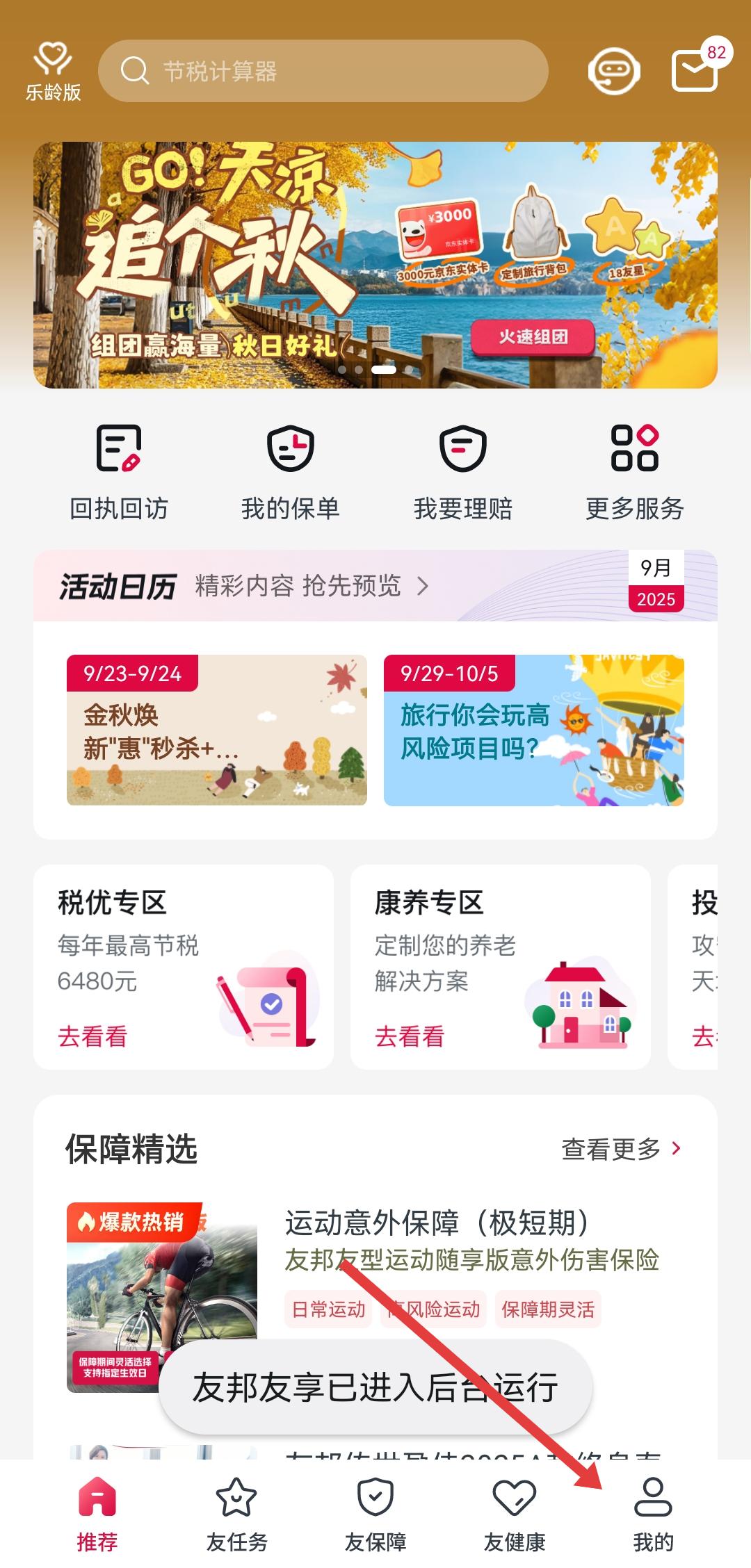Switch to 乐龄版 mode
Image resolution: width=751 pixels, height=1568 pixels.
click(53, 71)
